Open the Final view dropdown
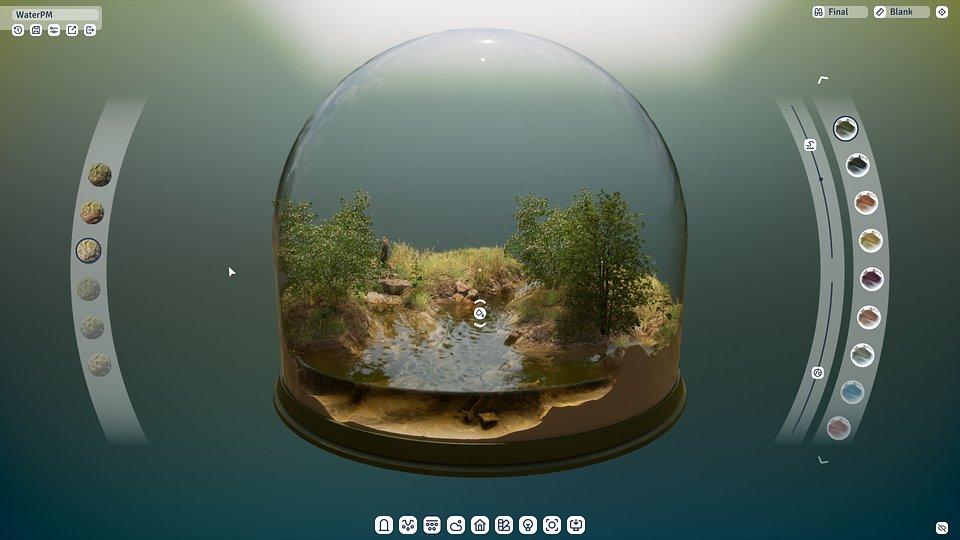 click(838, 12)
